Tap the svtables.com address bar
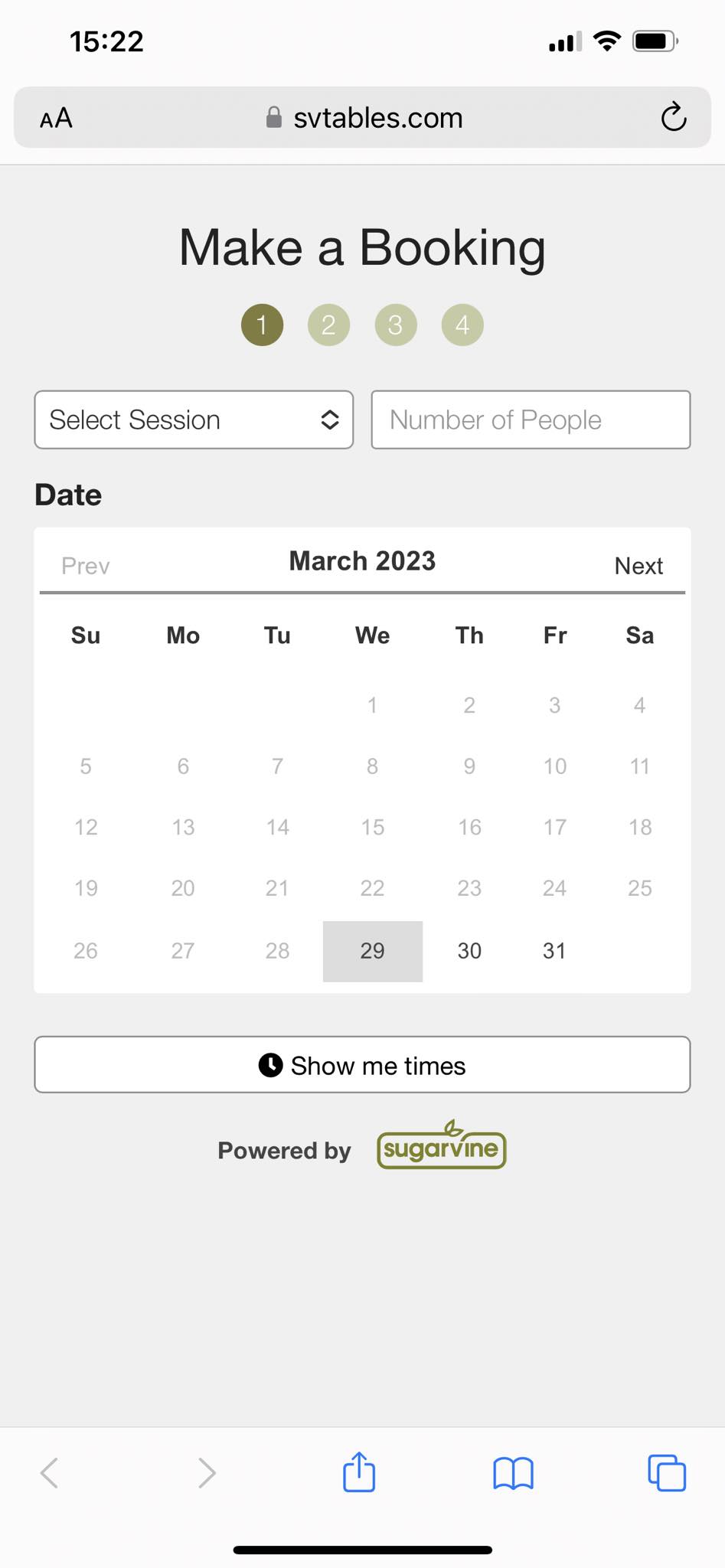Screen dimensions: 725x1568 coord(364,118)
